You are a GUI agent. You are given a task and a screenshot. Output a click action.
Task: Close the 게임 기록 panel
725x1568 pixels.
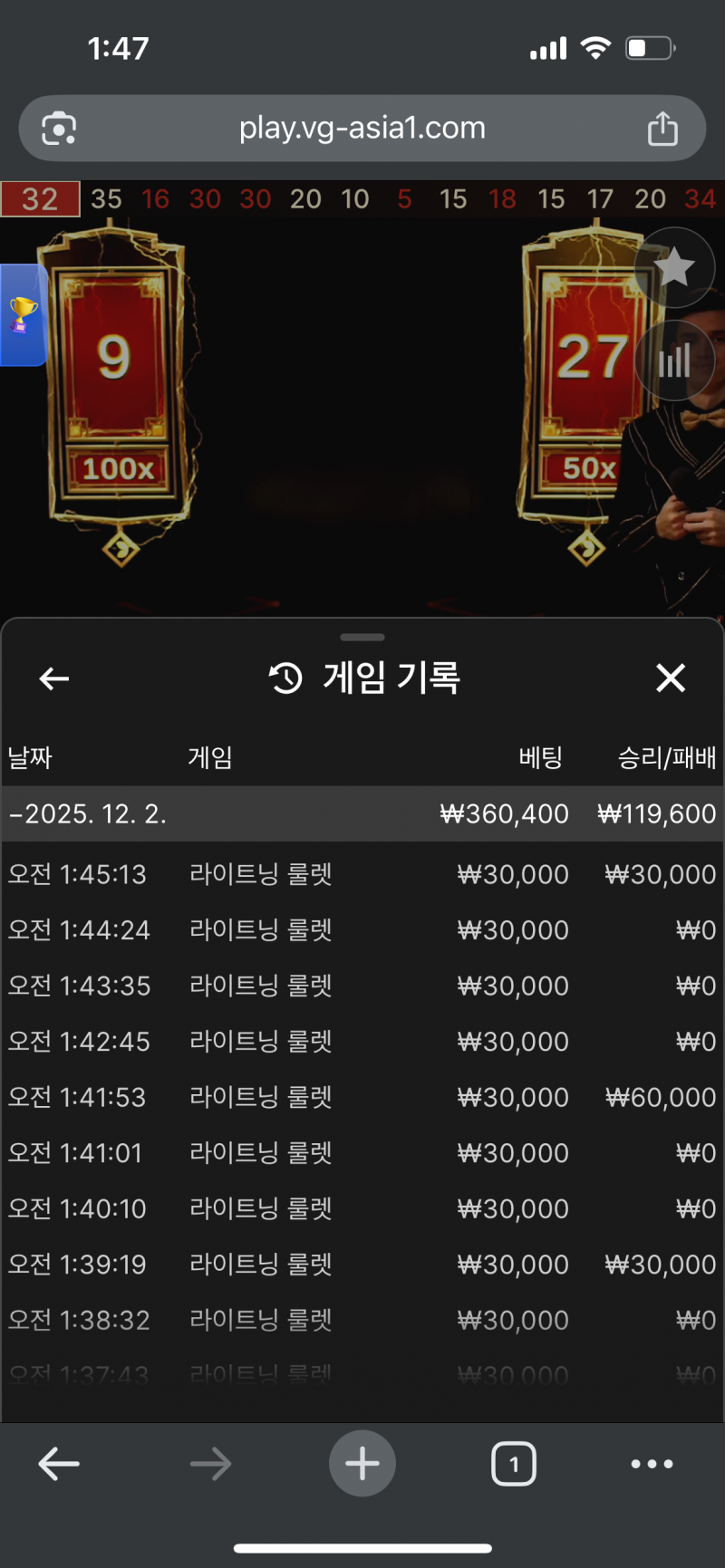(671, 678)
